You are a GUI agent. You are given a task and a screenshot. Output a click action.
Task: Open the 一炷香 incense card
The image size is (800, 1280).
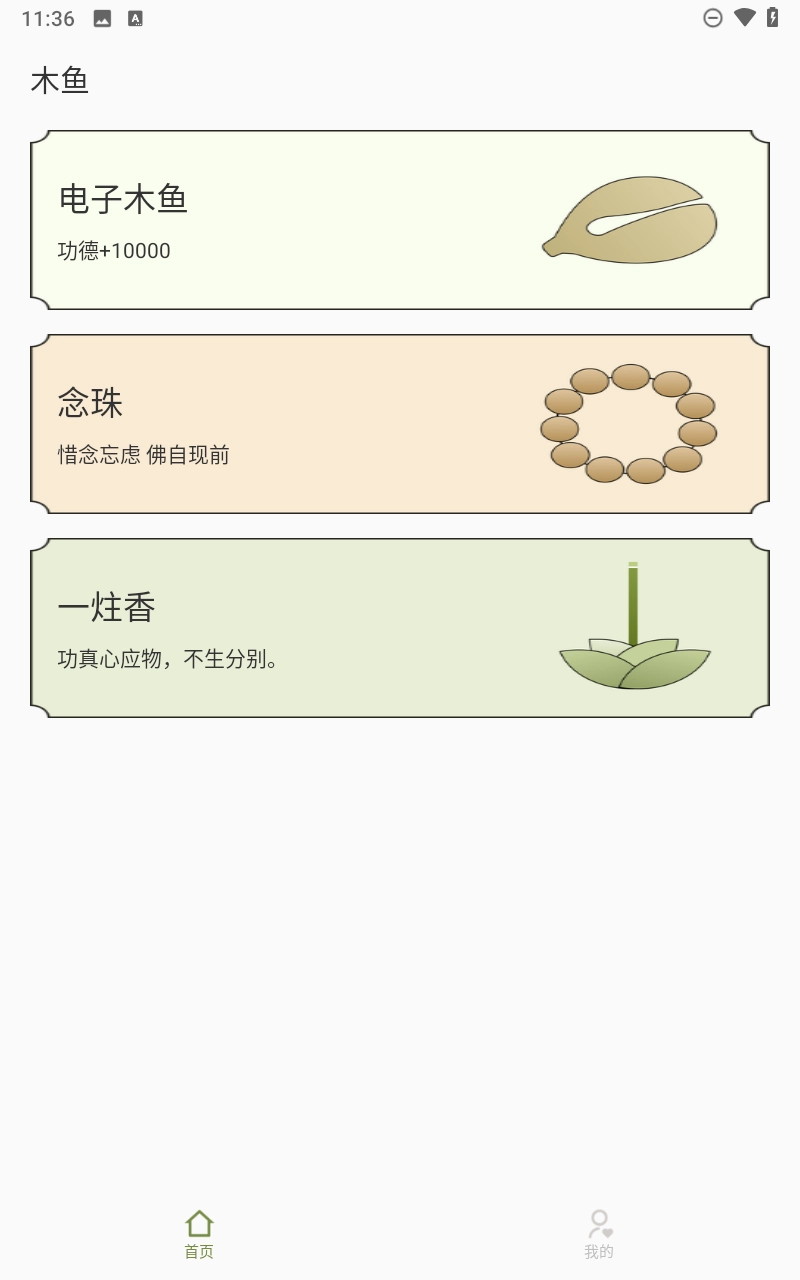400,628
